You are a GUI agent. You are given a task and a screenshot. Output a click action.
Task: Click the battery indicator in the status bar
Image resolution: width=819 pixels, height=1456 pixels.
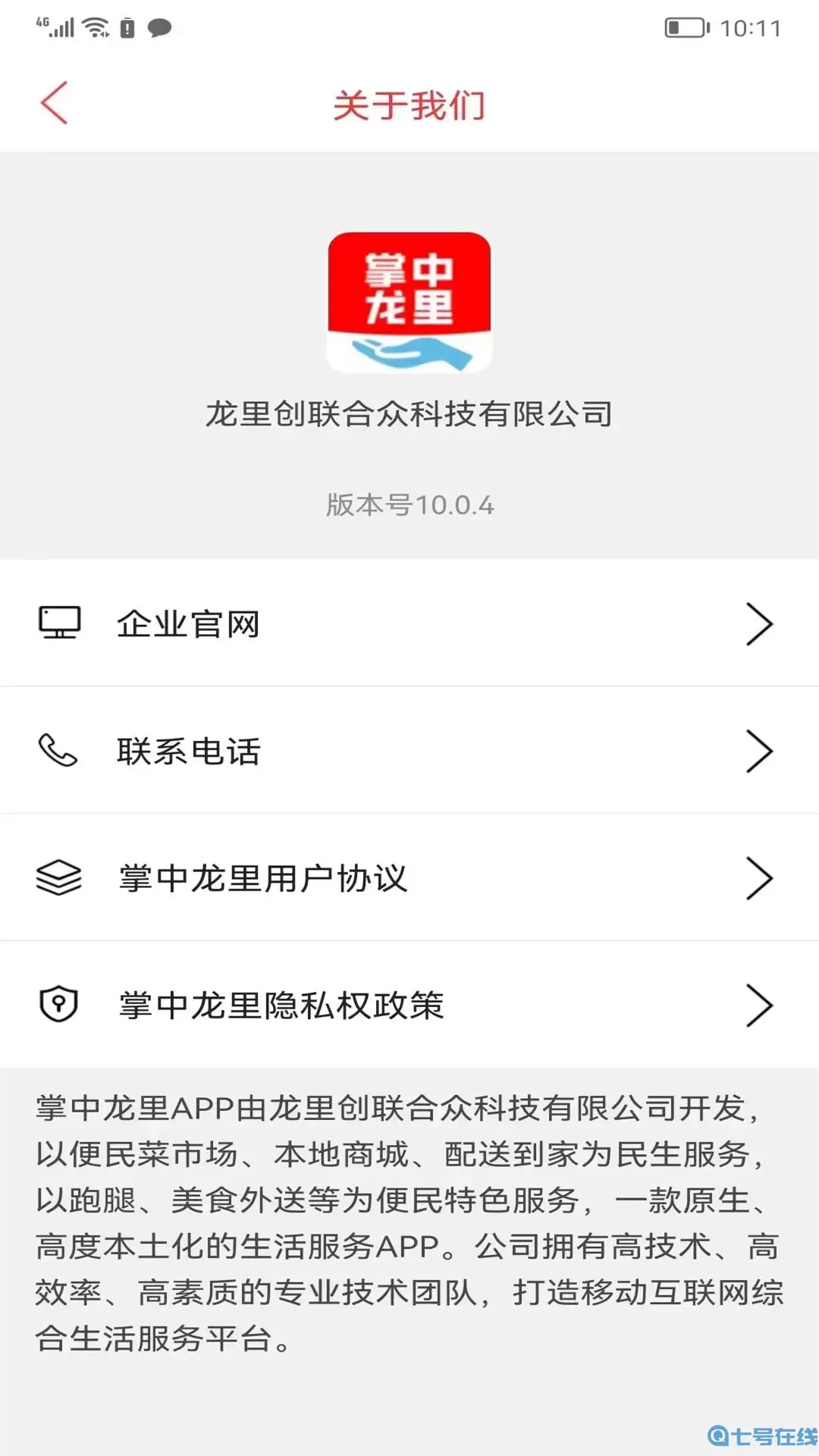[686, 27]
